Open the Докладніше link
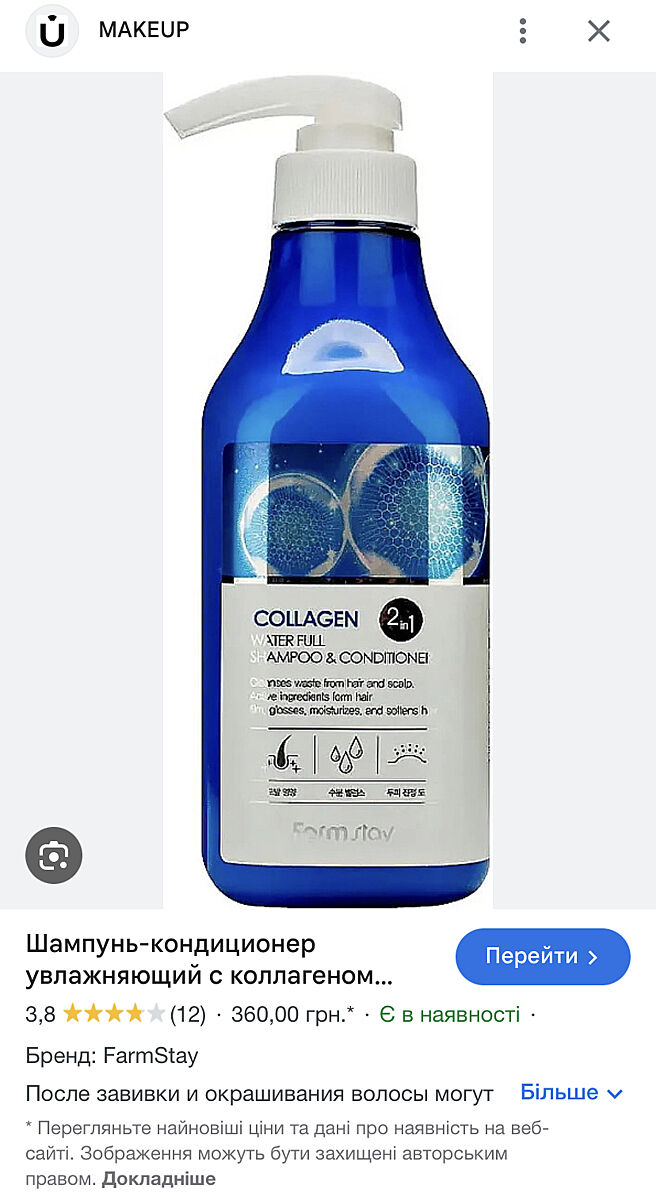The height and width of the screenshot is (1200, 656). [x=158, y=1180]
